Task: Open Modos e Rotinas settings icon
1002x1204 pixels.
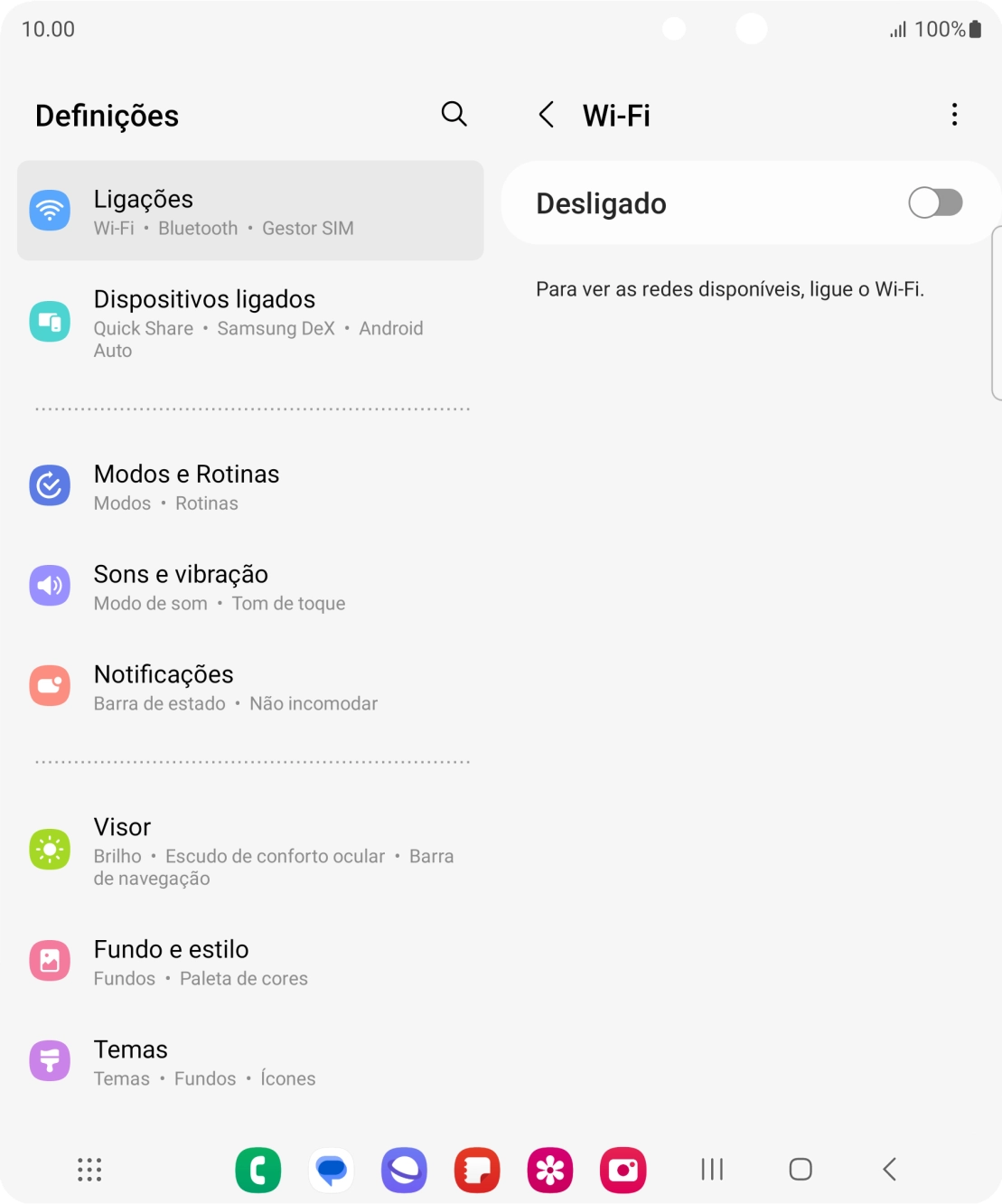Action: pos(50,485)
